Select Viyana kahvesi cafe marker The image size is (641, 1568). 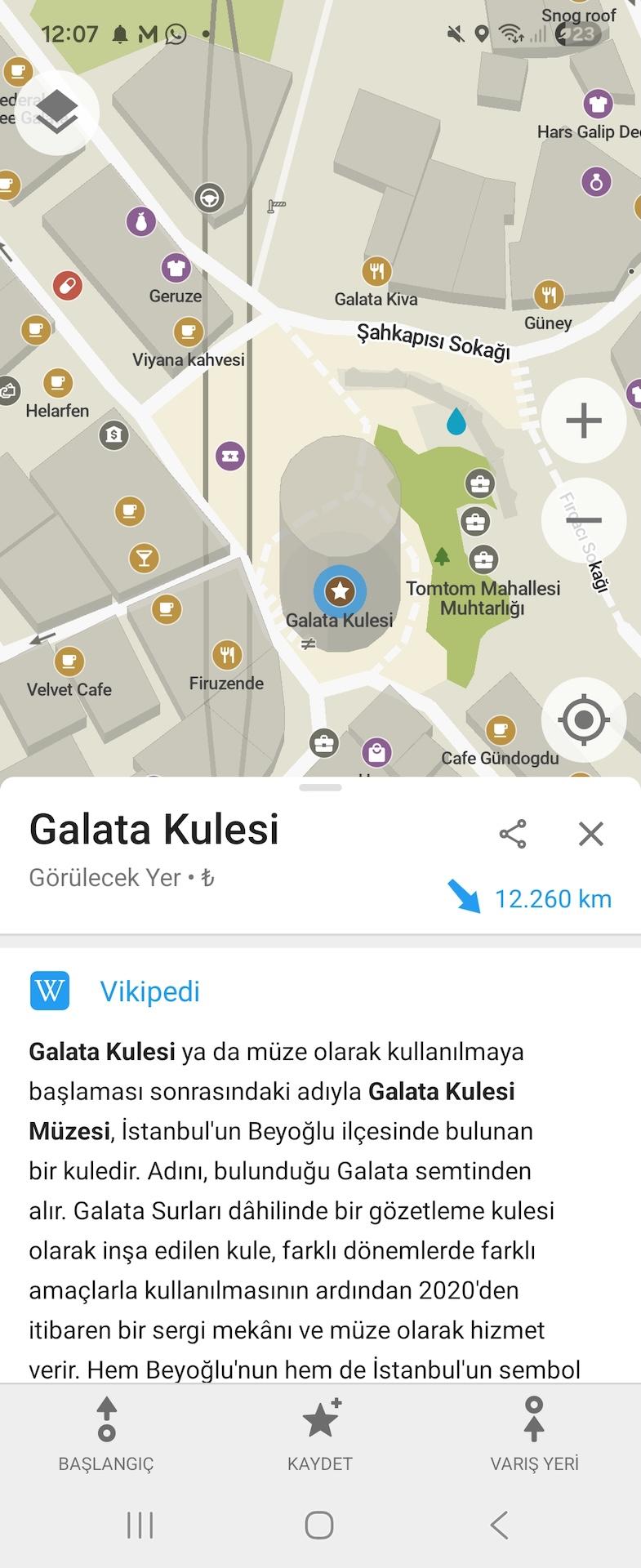point(189,332)
